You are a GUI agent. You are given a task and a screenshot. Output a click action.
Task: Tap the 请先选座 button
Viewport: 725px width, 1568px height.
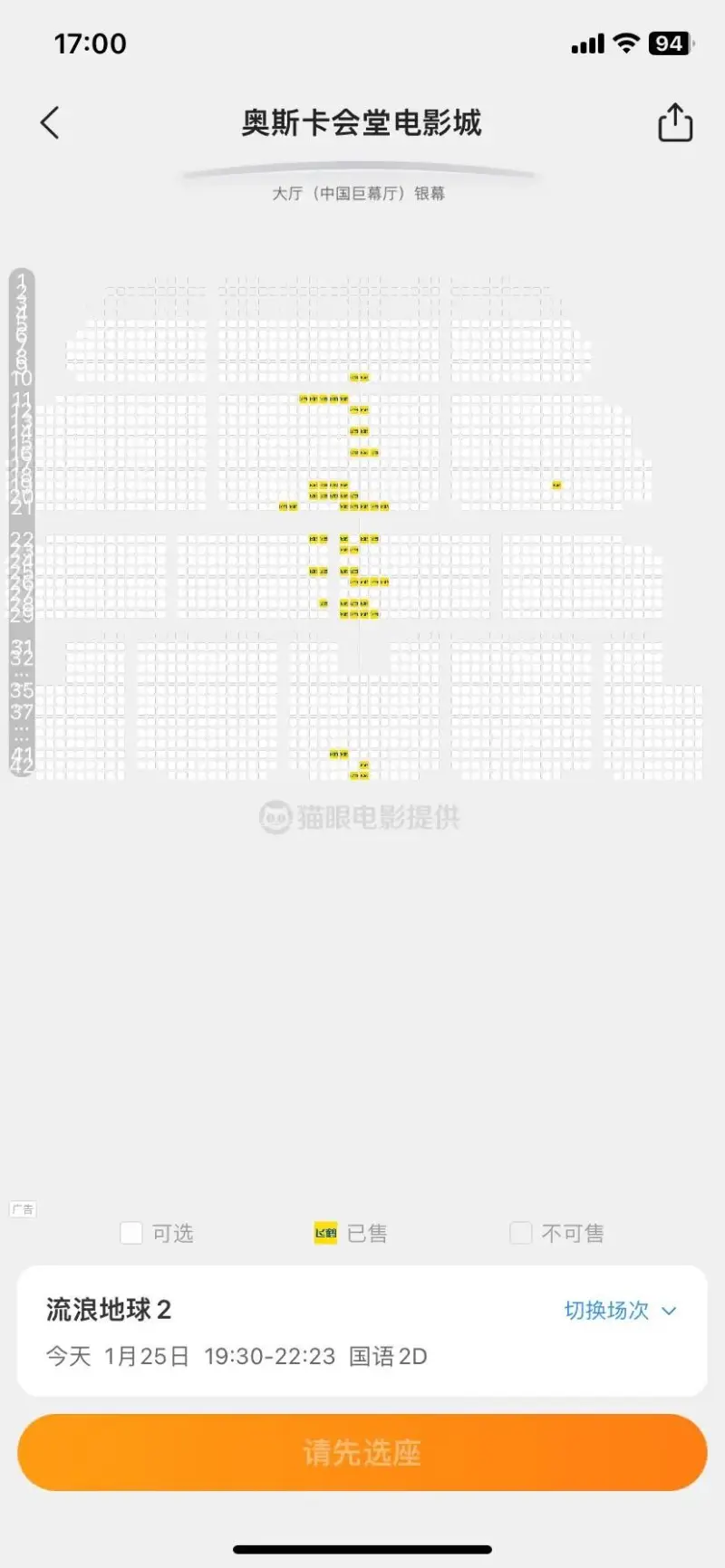(362, 1452)
